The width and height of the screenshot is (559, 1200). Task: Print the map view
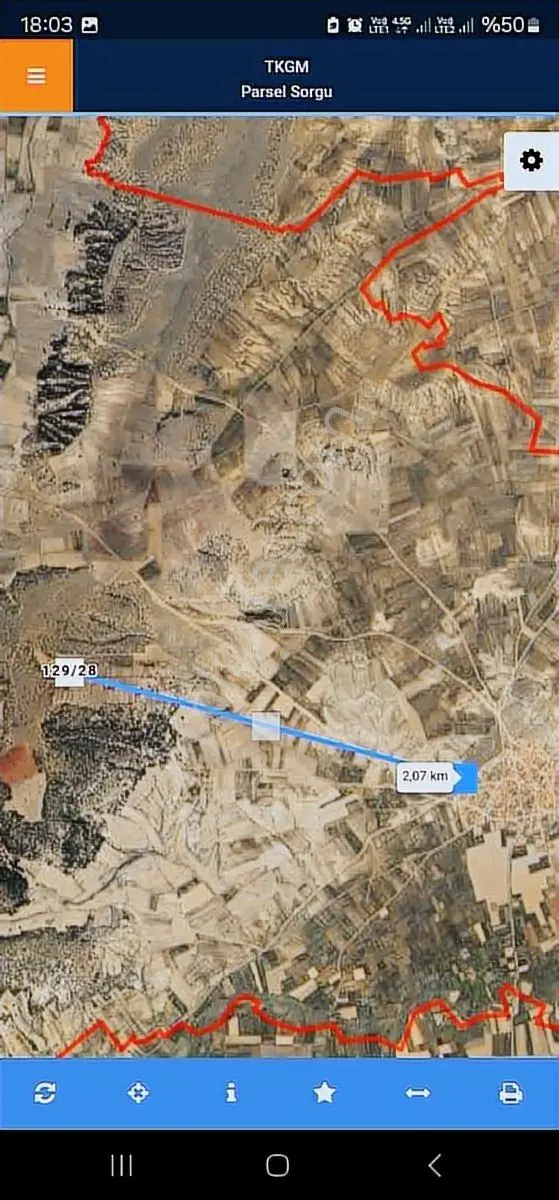tap(511, 1093)
